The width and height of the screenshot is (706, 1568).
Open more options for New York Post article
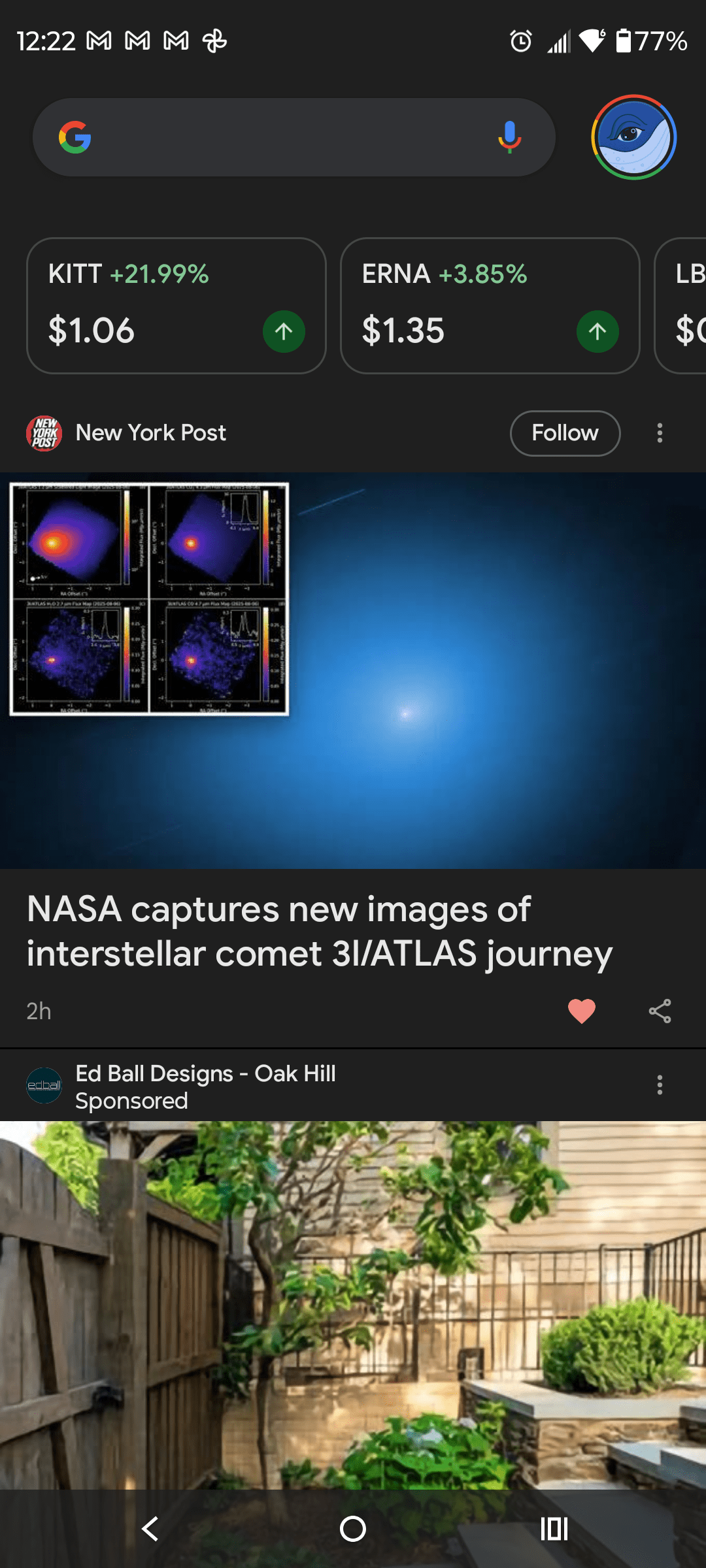coord(660,433)
